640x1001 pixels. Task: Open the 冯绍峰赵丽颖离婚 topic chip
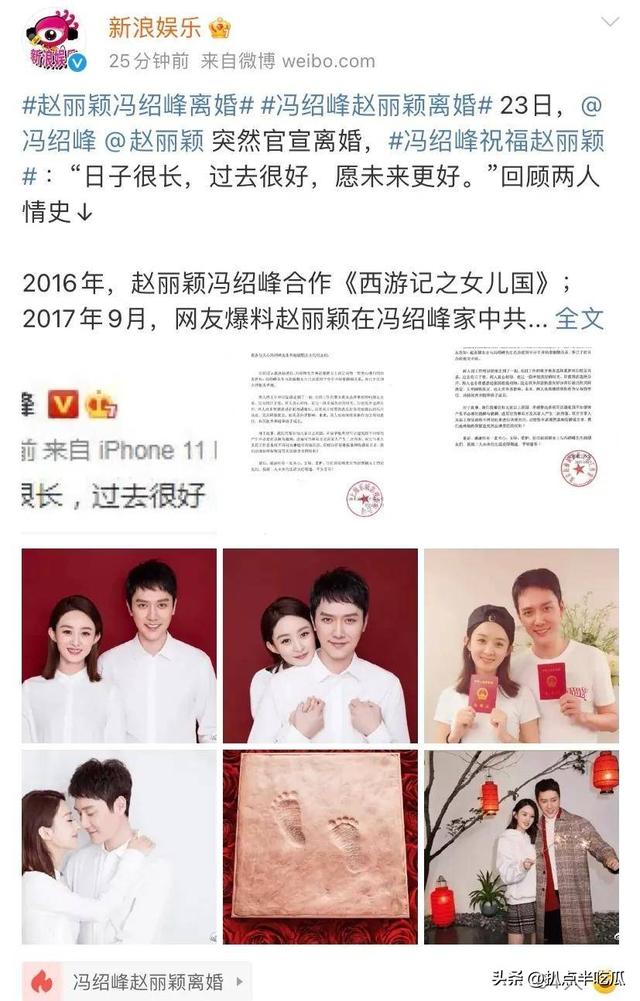point(137,977)
